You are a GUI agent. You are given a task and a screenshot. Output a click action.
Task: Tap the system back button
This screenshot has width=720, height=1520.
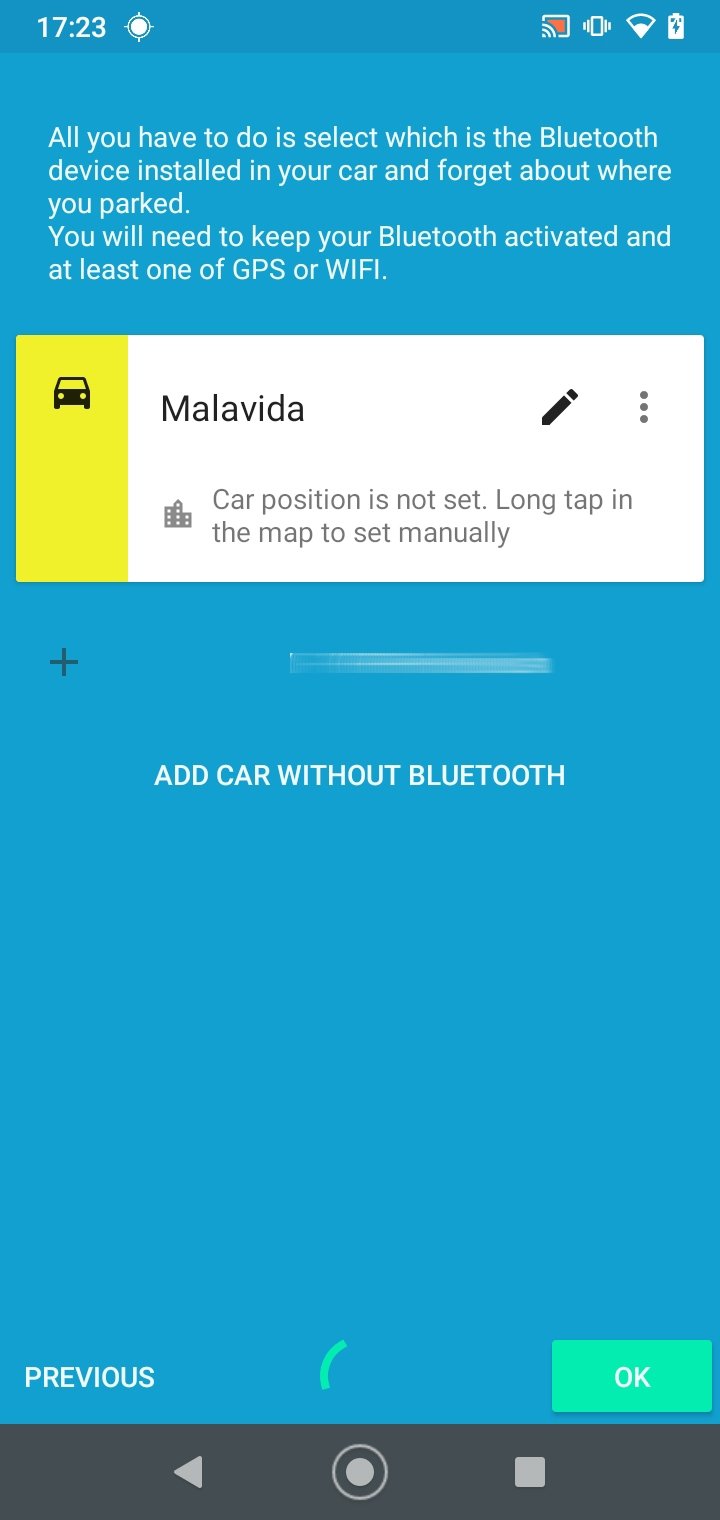188,1472
